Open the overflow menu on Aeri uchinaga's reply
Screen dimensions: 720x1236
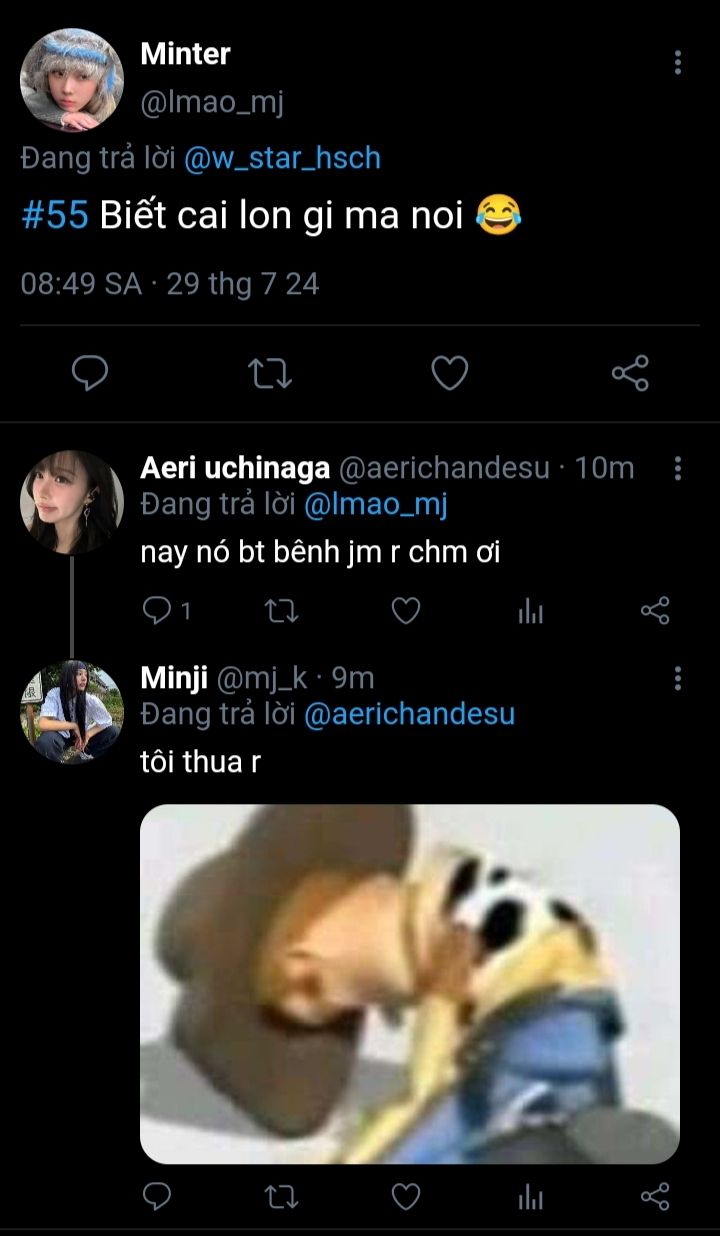pyautogui.click(x=678, y=468)
